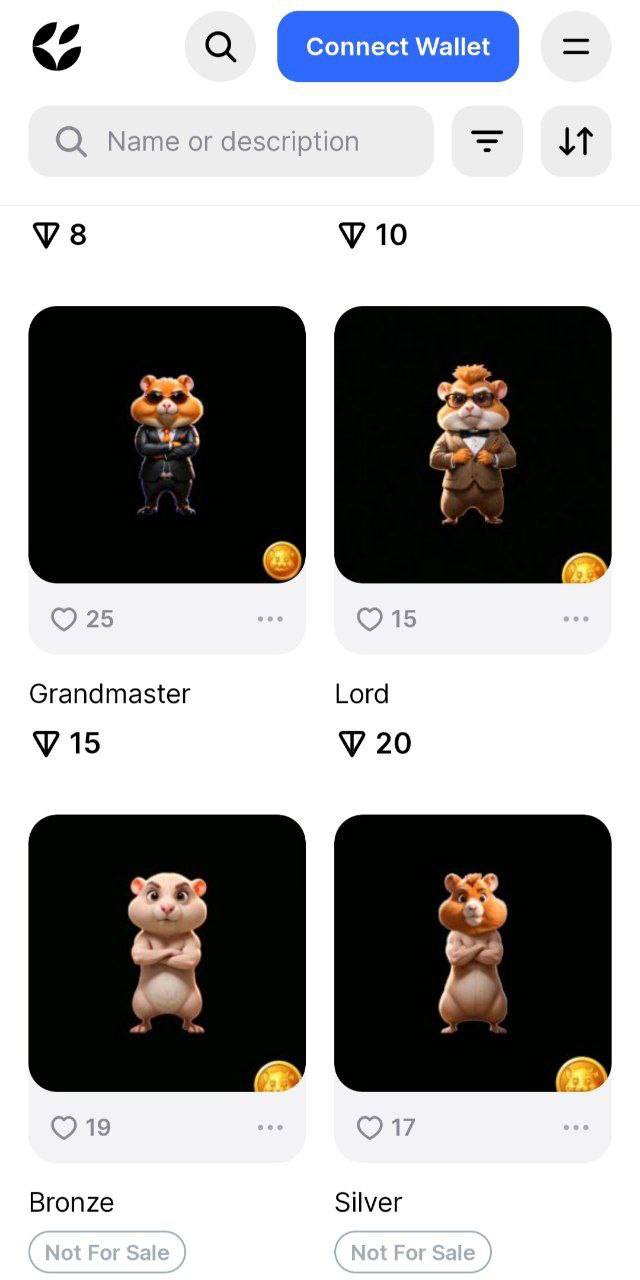The width and height of the screenshot is (640, 1280).
Task: Open more options for Lord
Action: [x=576, y=619]
